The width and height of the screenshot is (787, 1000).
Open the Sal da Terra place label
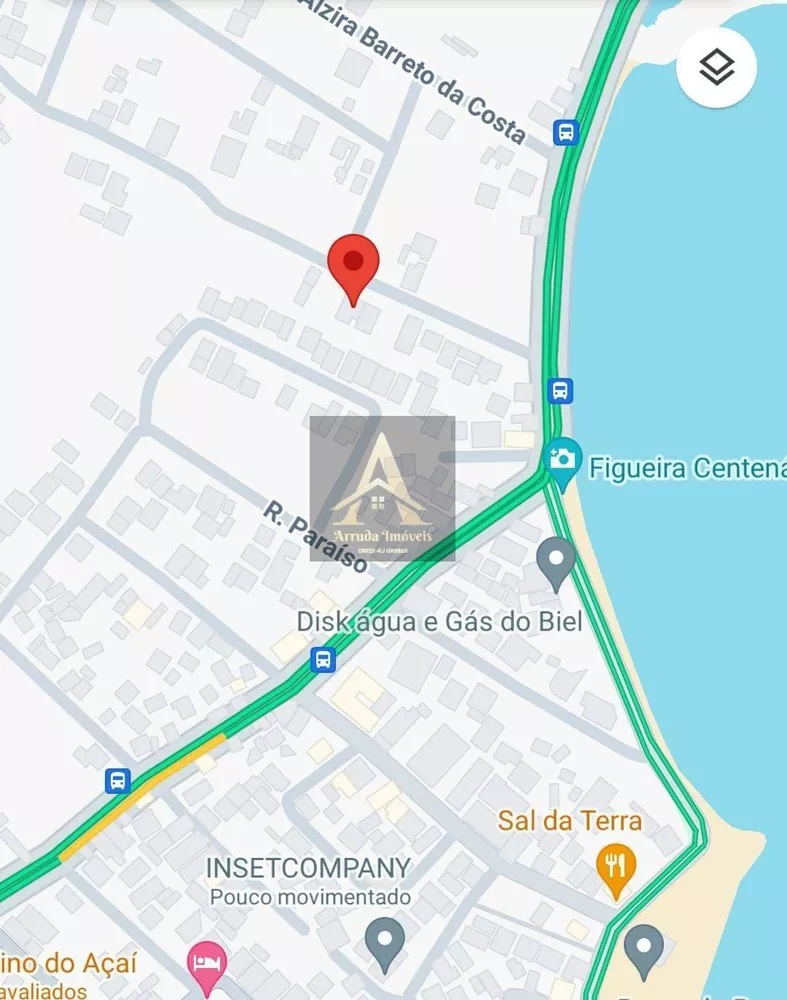570,821
